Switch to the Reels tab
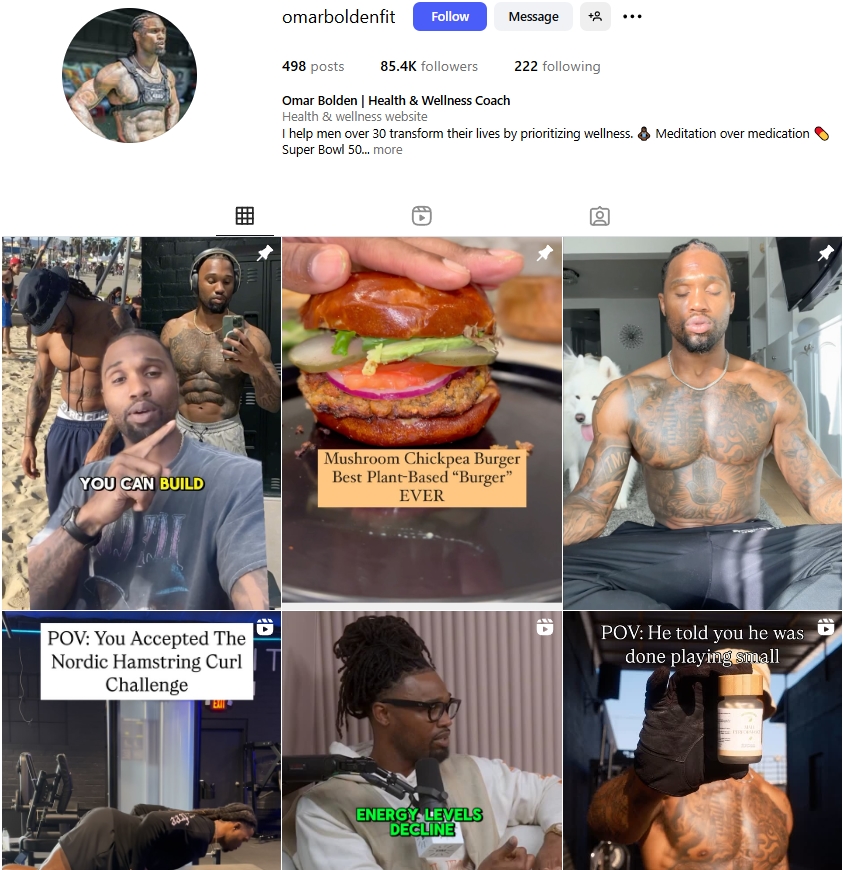 click(x=421, y=215)
